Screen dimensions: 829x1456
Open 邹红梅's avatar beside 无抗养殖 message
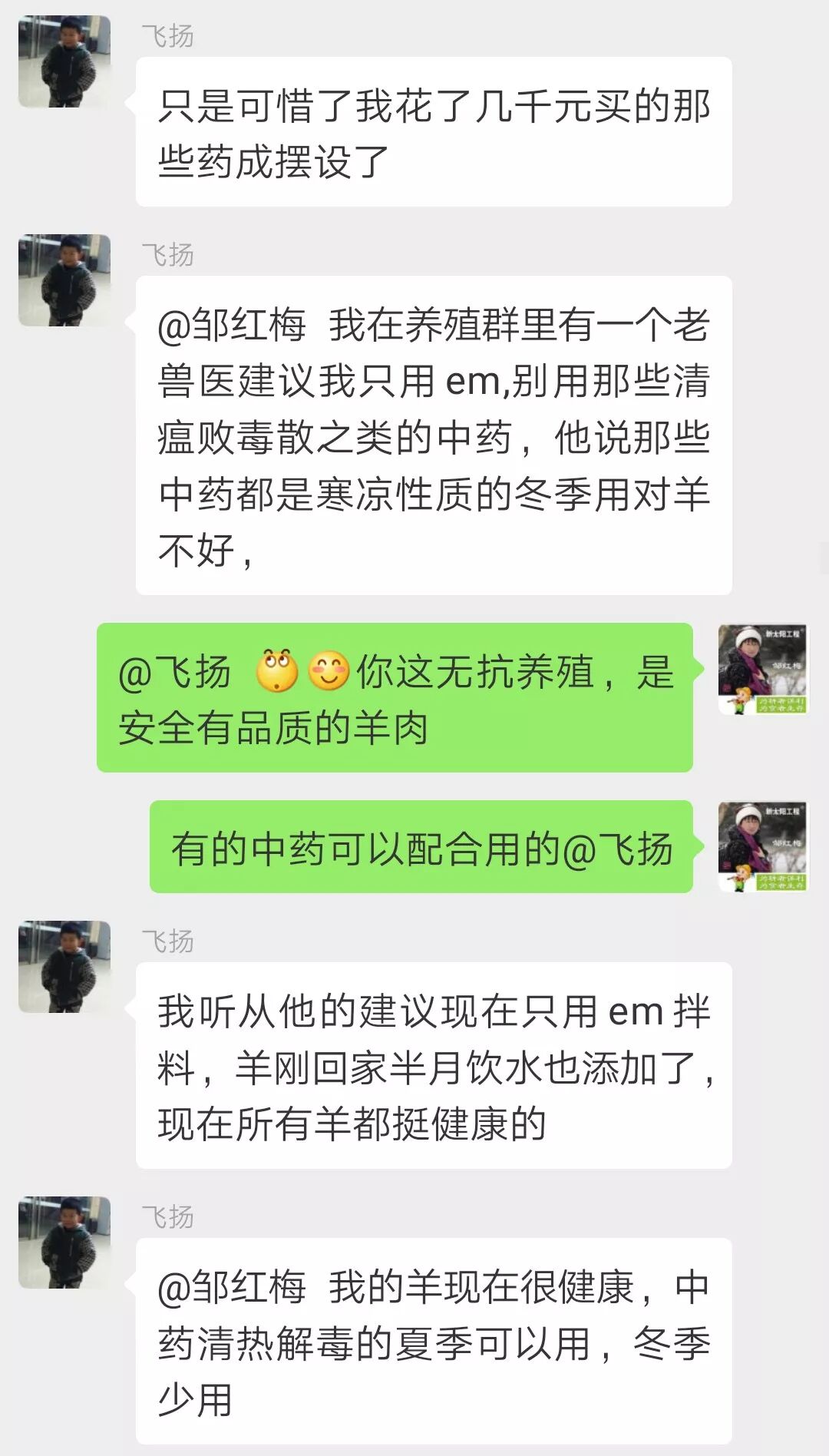coord(763,669)
